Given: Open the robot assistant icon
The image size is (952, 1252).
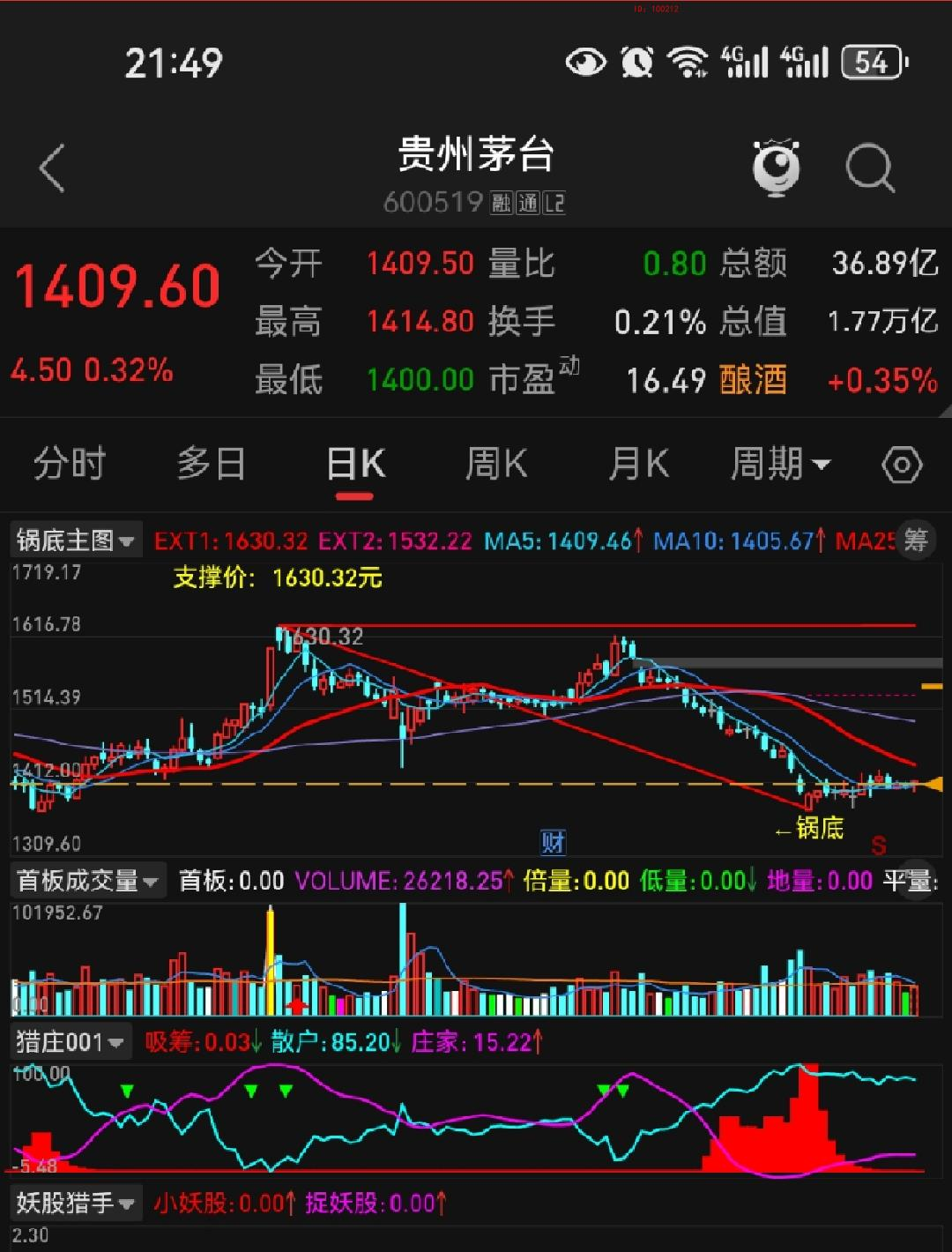Looking at the screenshot, I should [x=776, y=166].
